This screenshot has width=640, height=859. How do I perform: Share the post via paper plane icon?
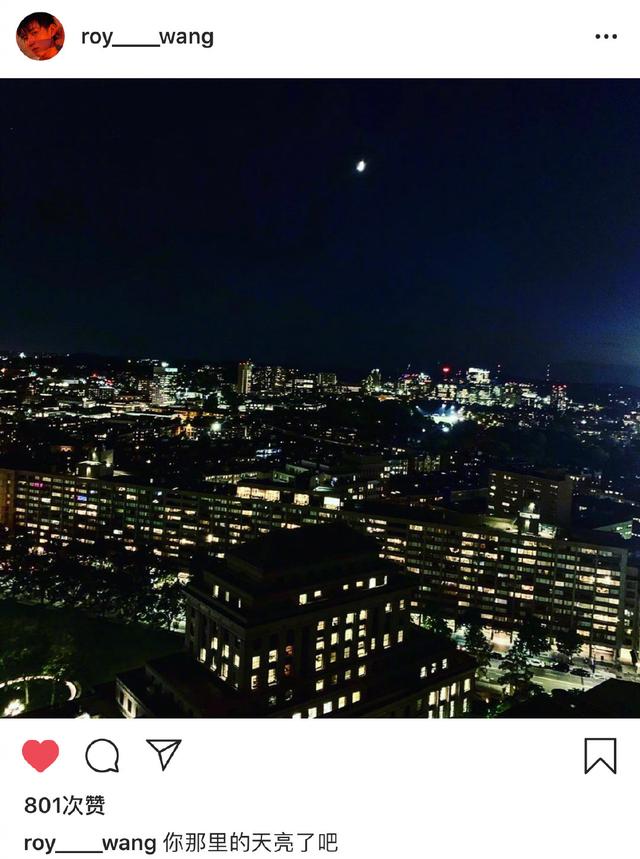pyautogui.click(x=164, y=755)
